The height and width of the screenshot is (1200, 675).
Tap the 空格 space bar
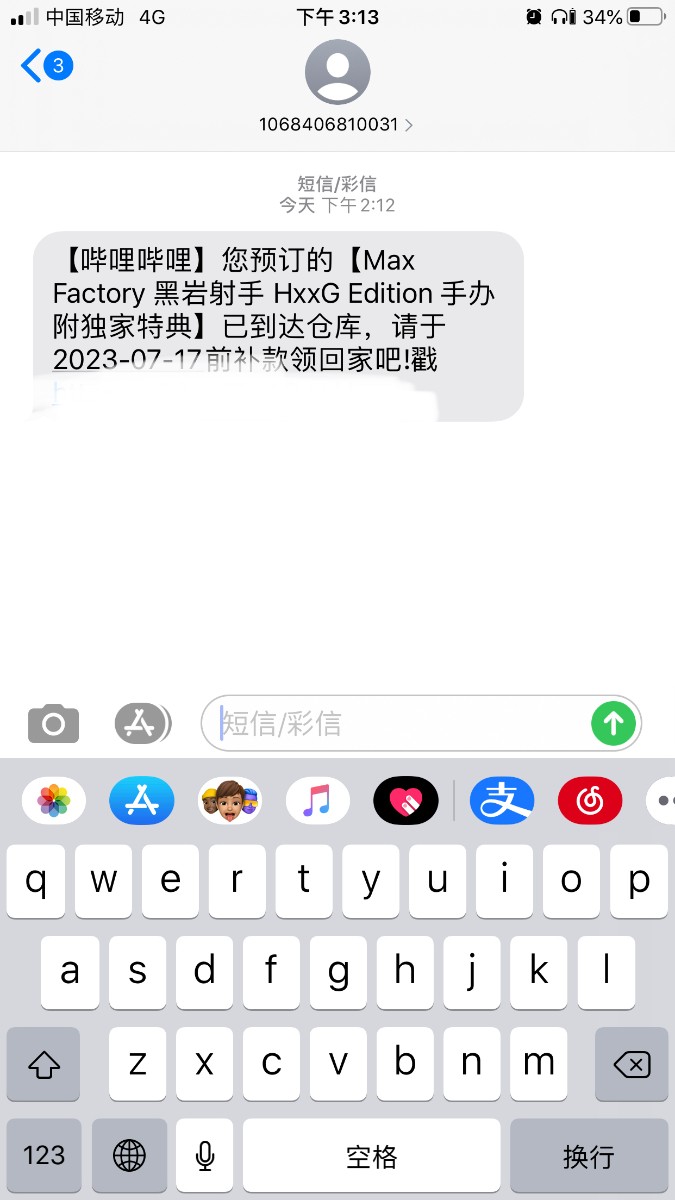tap(372, 1156)
